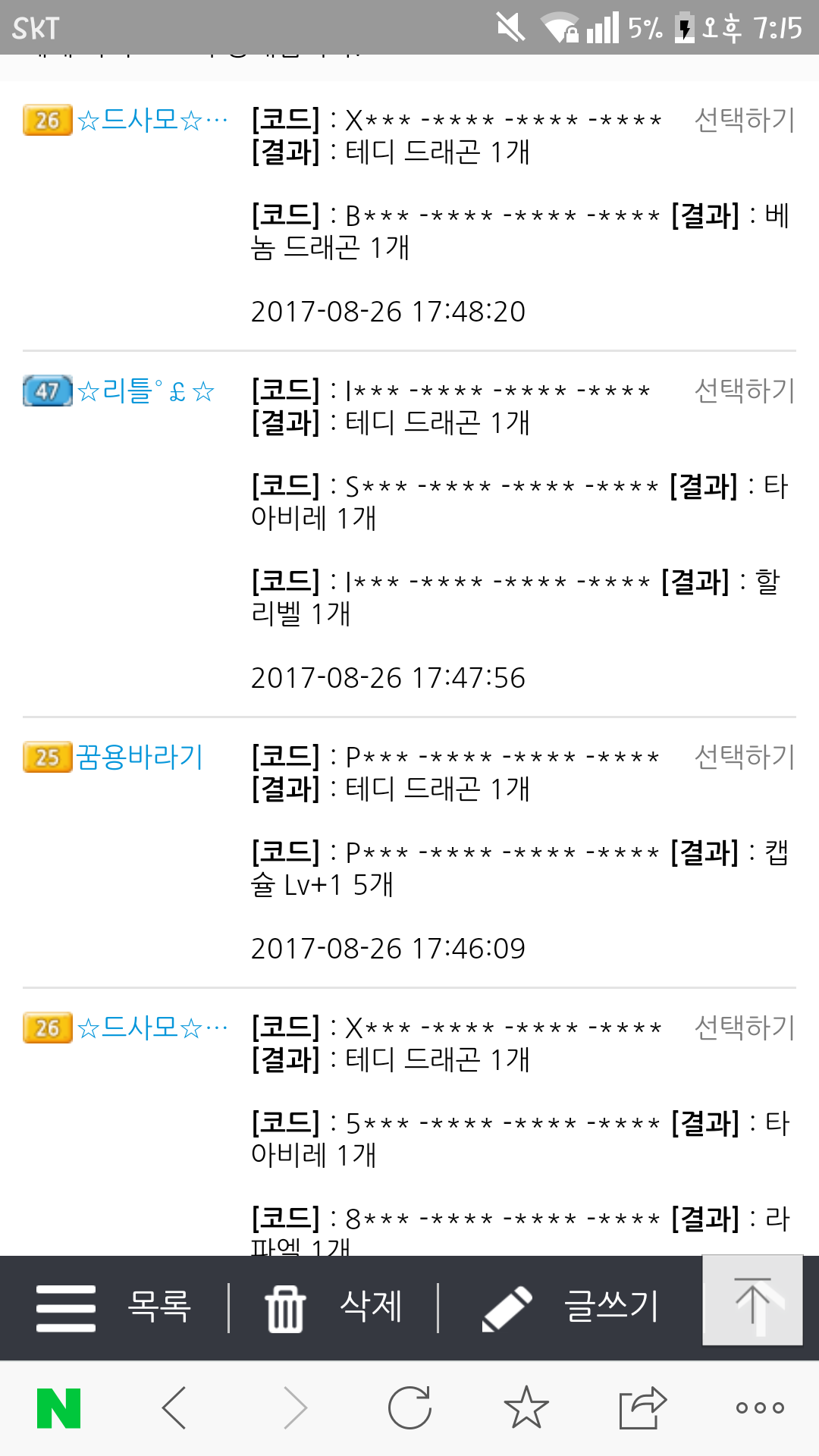Viewport: 819px width, 1456px height.
Task: Tap 선택하기 on ☆리틀°£☆'s comment
Action: click(744, 391)
